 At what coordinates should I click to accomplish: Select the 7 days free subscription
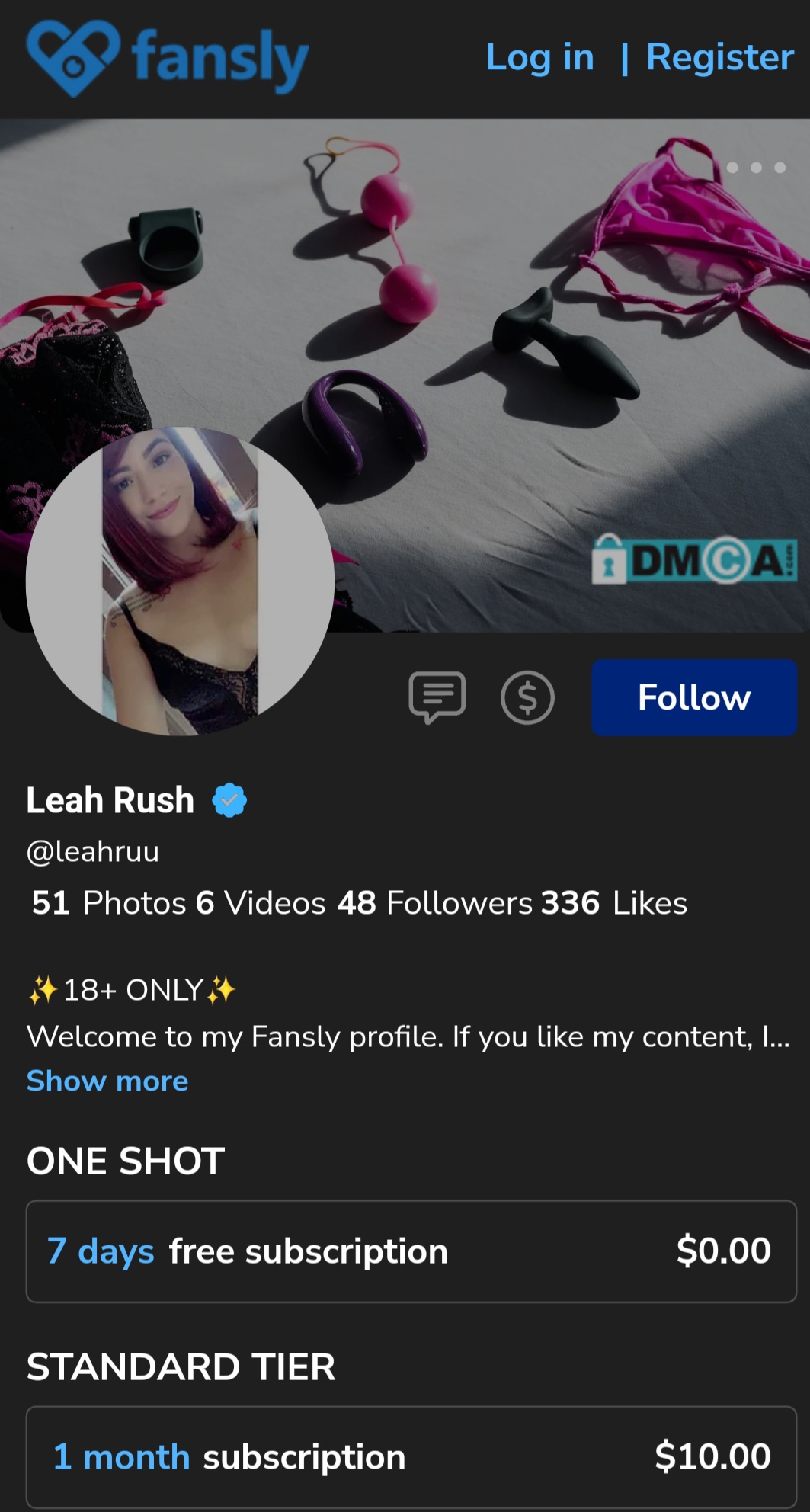click(411, 1251)
